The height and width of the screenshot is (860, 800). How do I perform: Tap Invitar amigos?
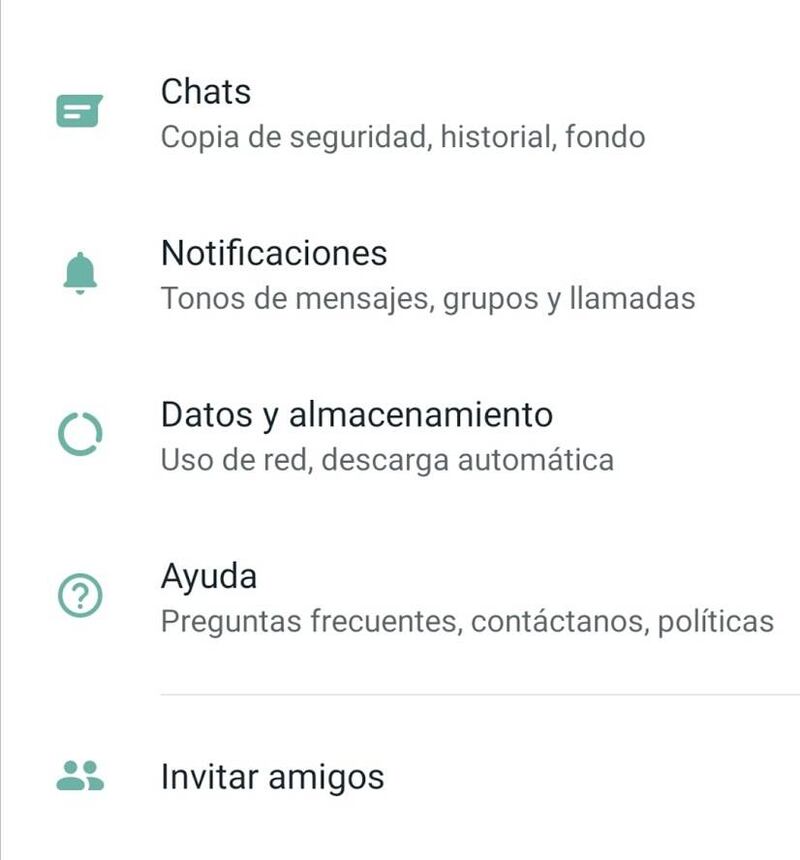click(272, 777)
